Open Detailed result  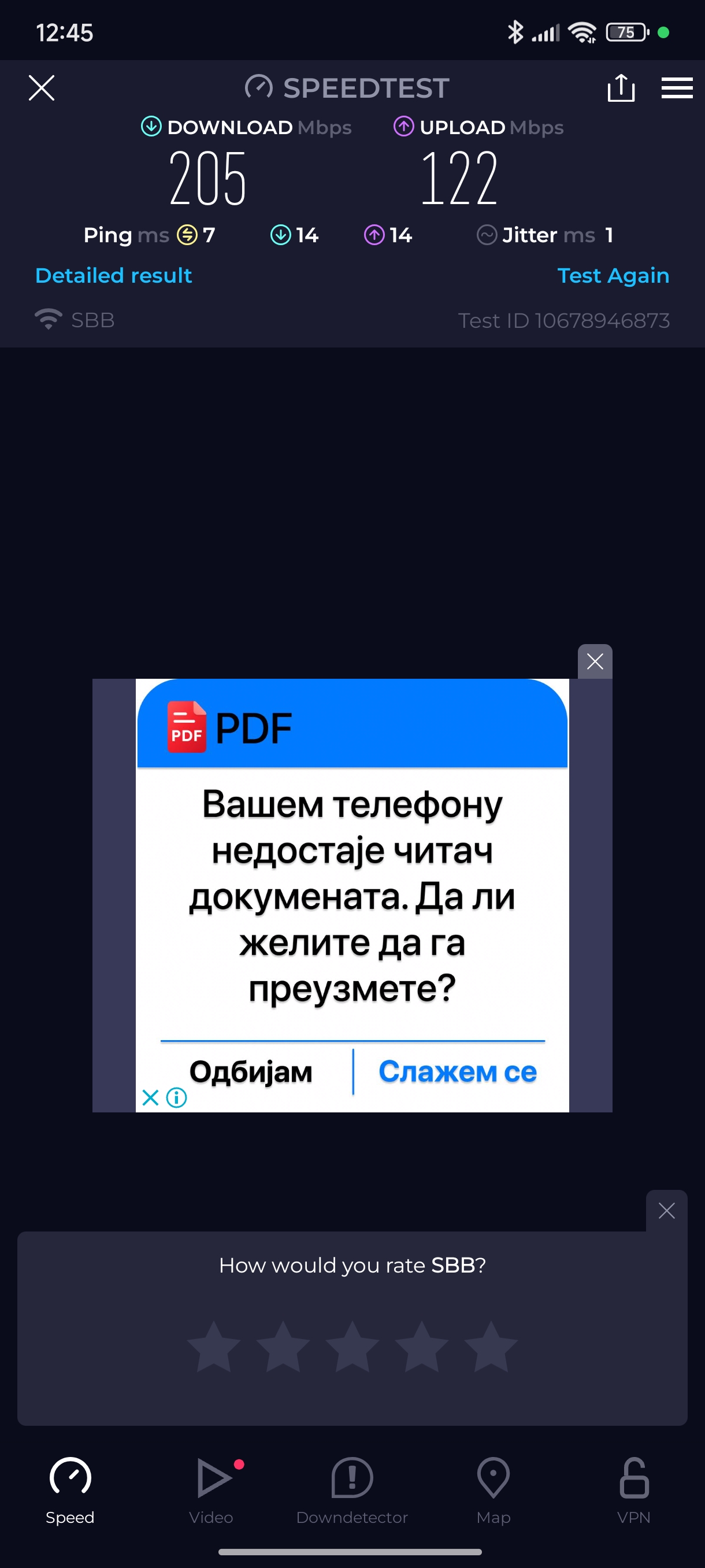coord(114,276)
